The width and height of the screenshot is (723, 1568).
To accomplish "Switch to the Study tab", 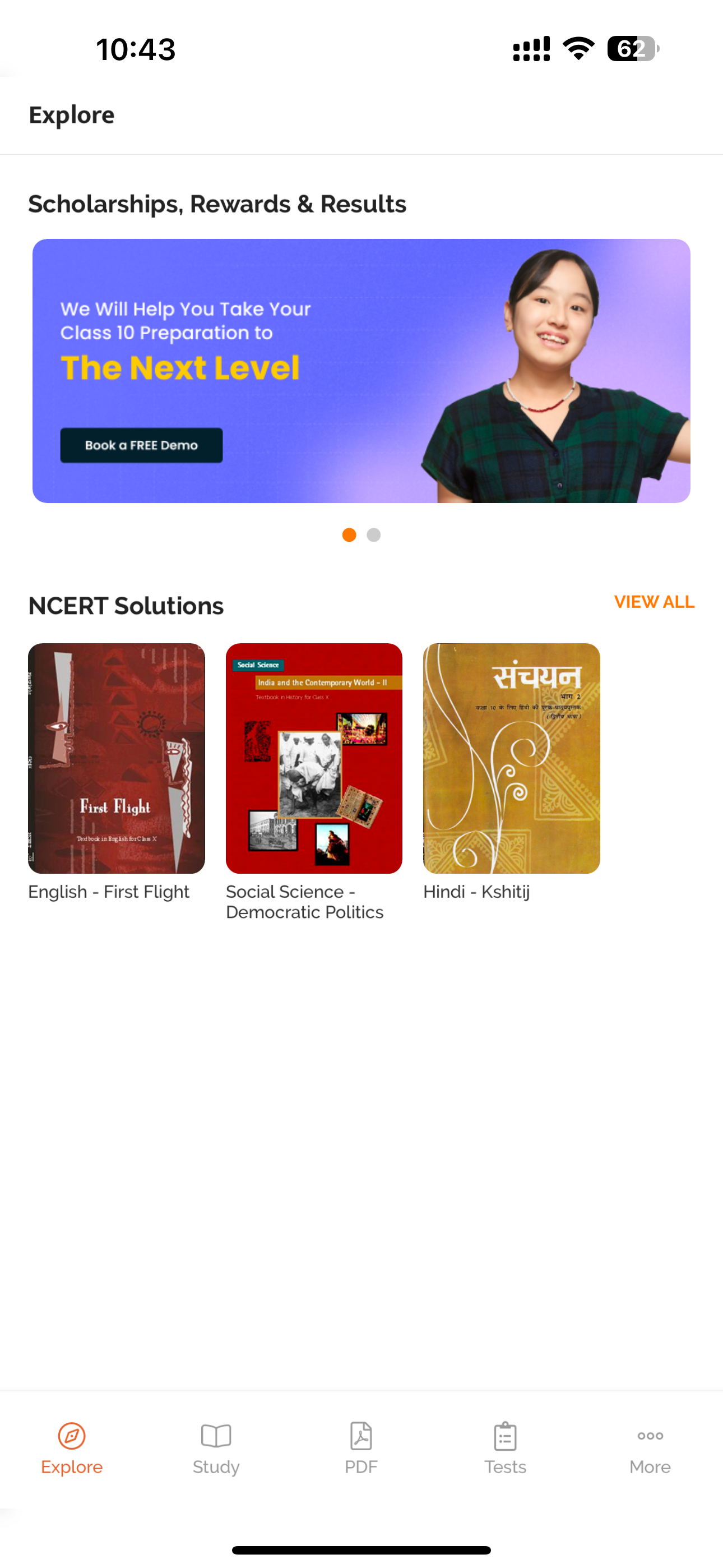I will pos(216,1447).
